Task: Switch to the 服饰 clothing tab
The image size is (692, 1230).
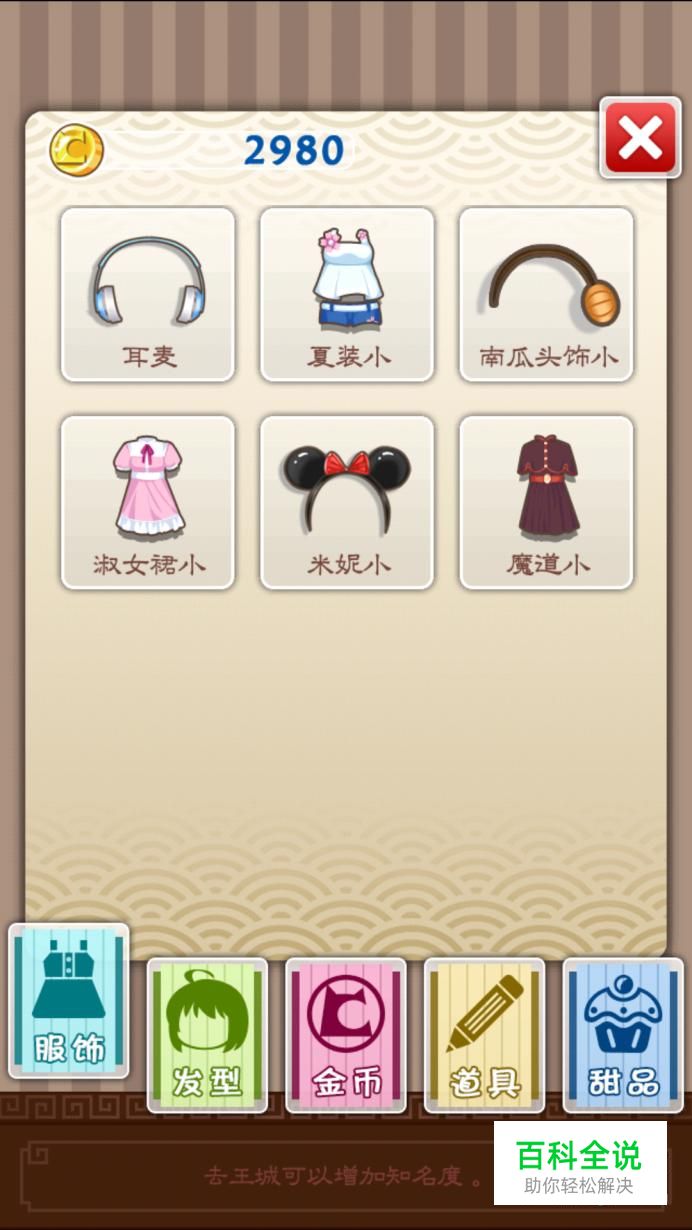Action: pyautogui.click(x=69, y=1001)
